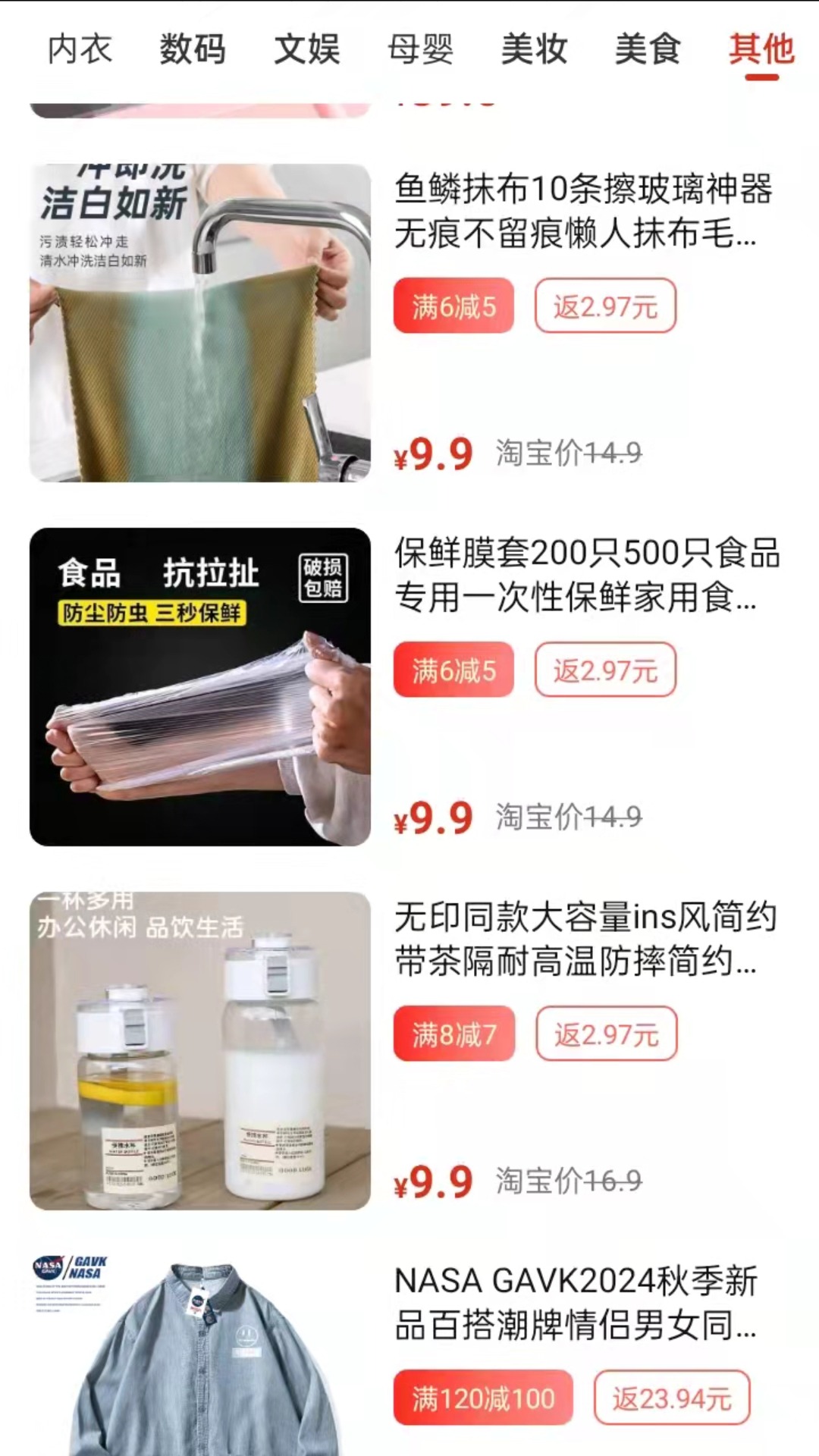Image resolution: width=819 pixels, height=1456 pixels.
Task: Open the NASA GAVK2024秋季新品 jacket listing
Action: tap(575, 1303)
